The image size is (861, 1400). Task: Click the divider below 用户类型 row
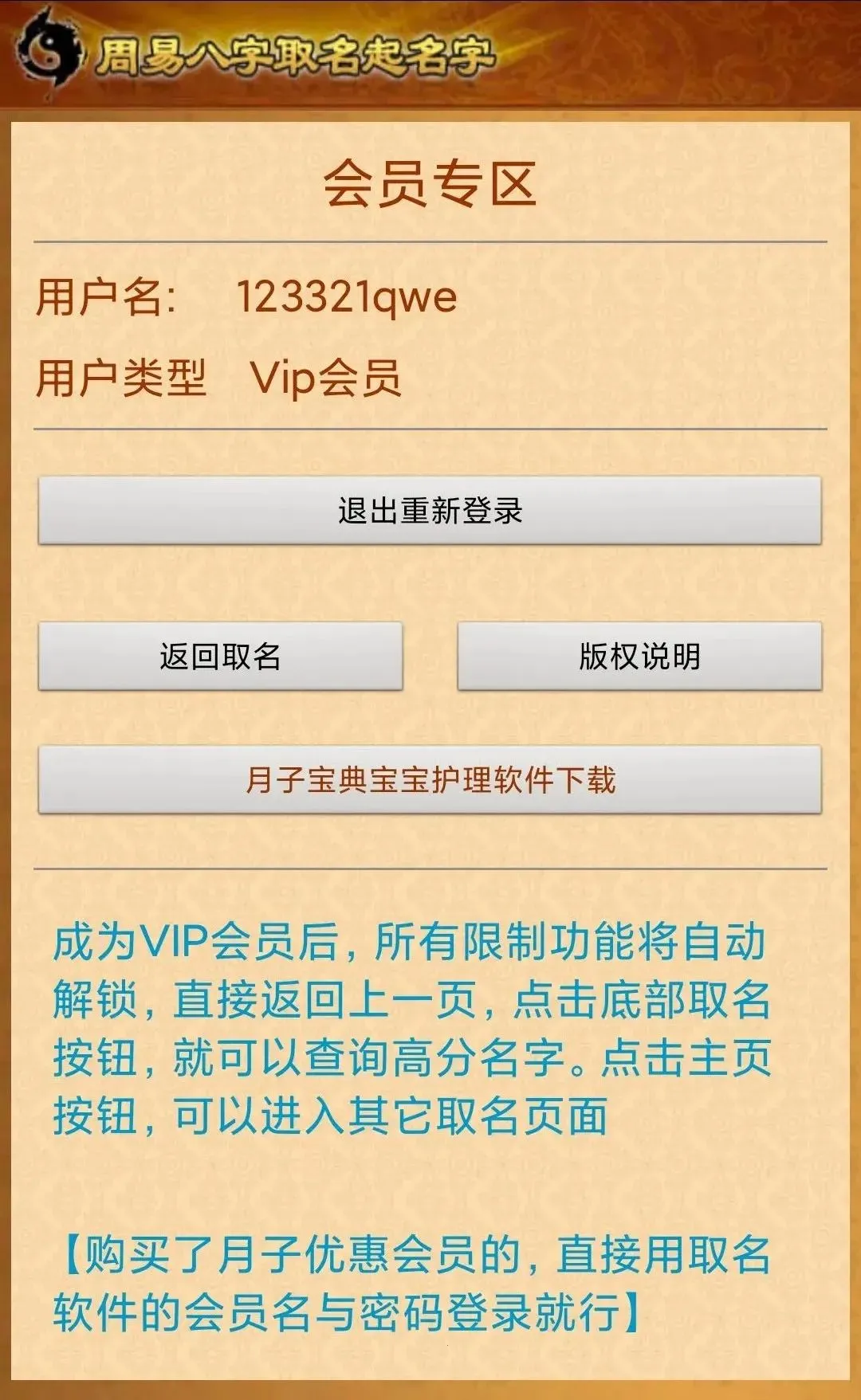(431, 429)
